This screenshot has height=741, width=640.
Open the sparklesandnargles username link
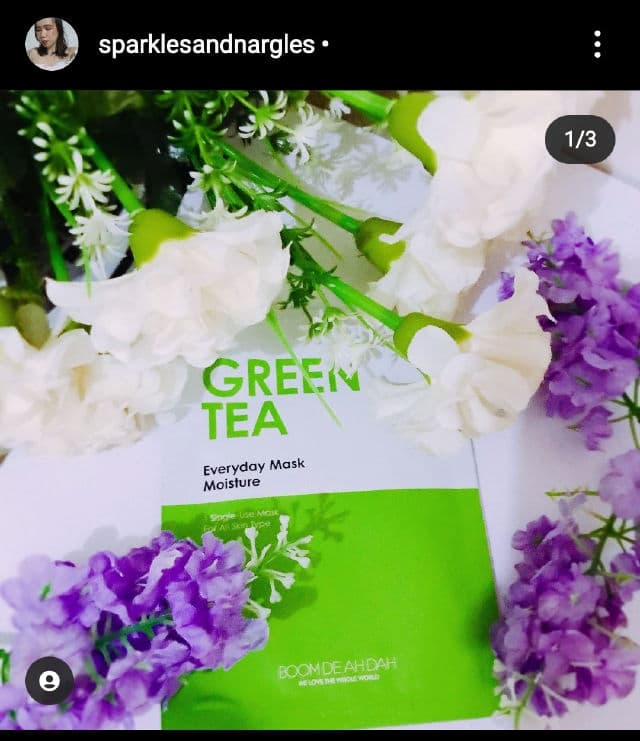(206, 45)
